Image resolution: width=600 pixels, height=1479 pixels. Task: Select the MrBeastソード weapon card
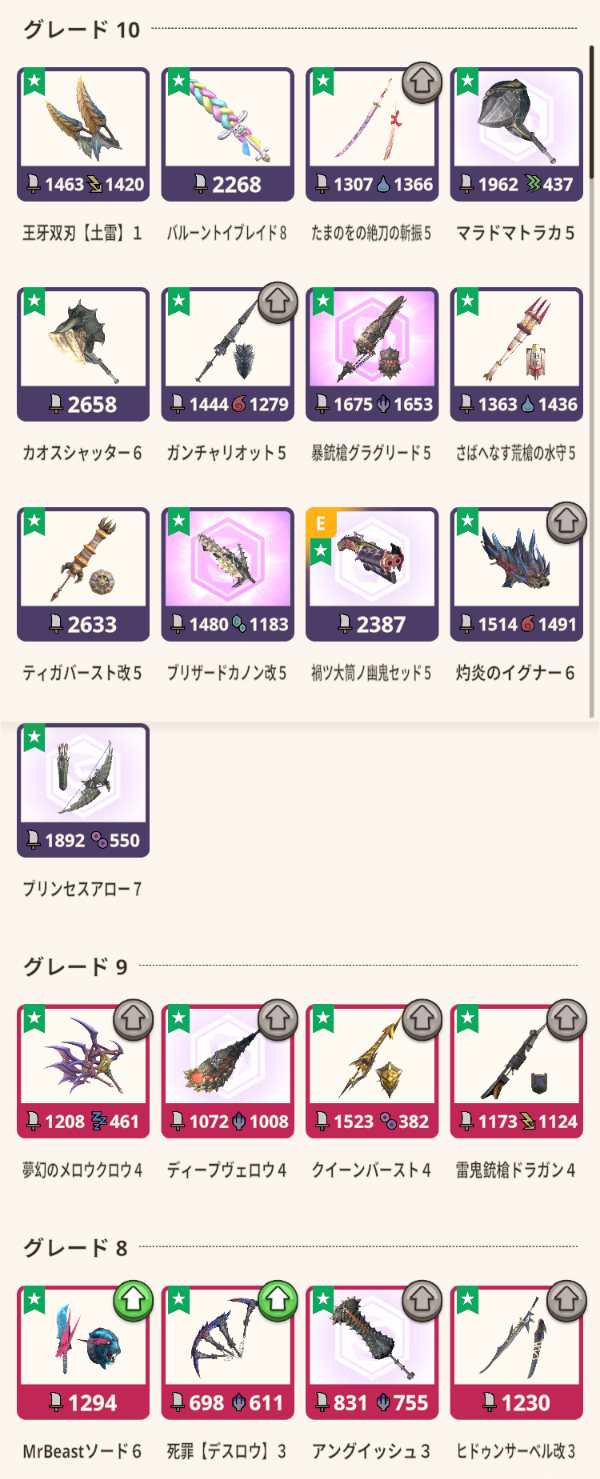(83, 1352)
